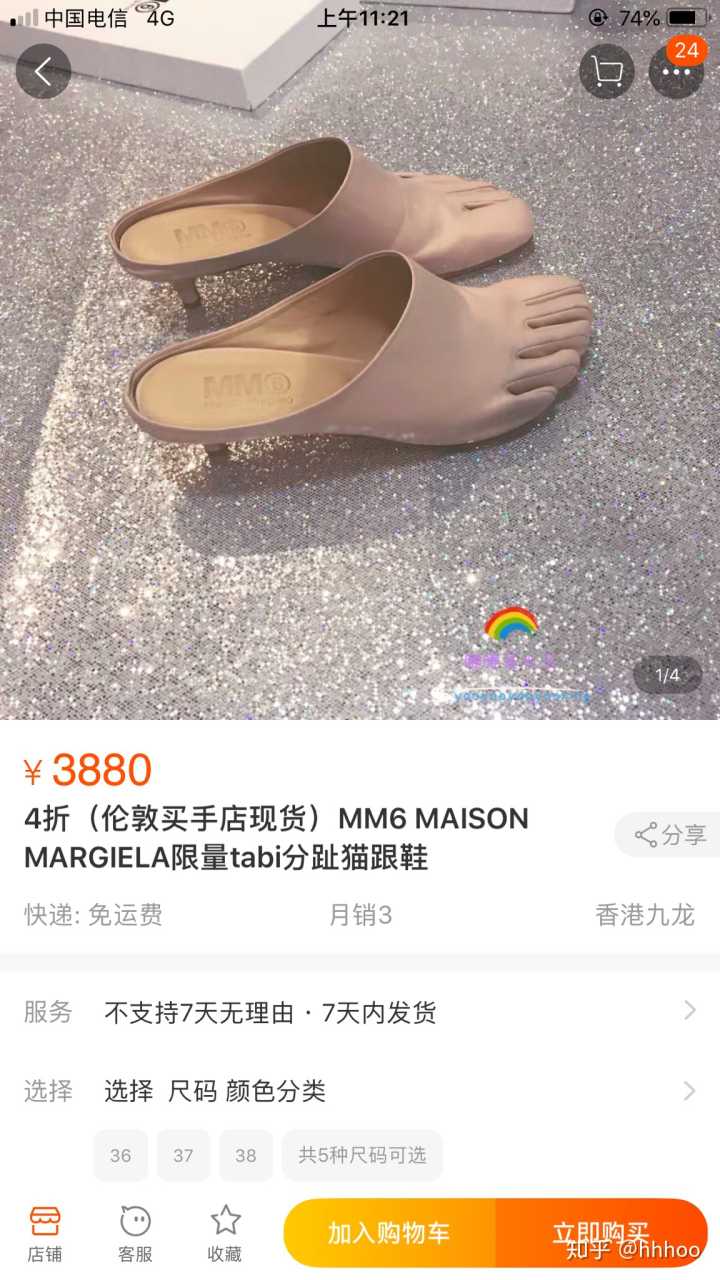
Task: Tap 加入购物车 to add to cart
Action: pyautogui.click(x=390, y=1233)
